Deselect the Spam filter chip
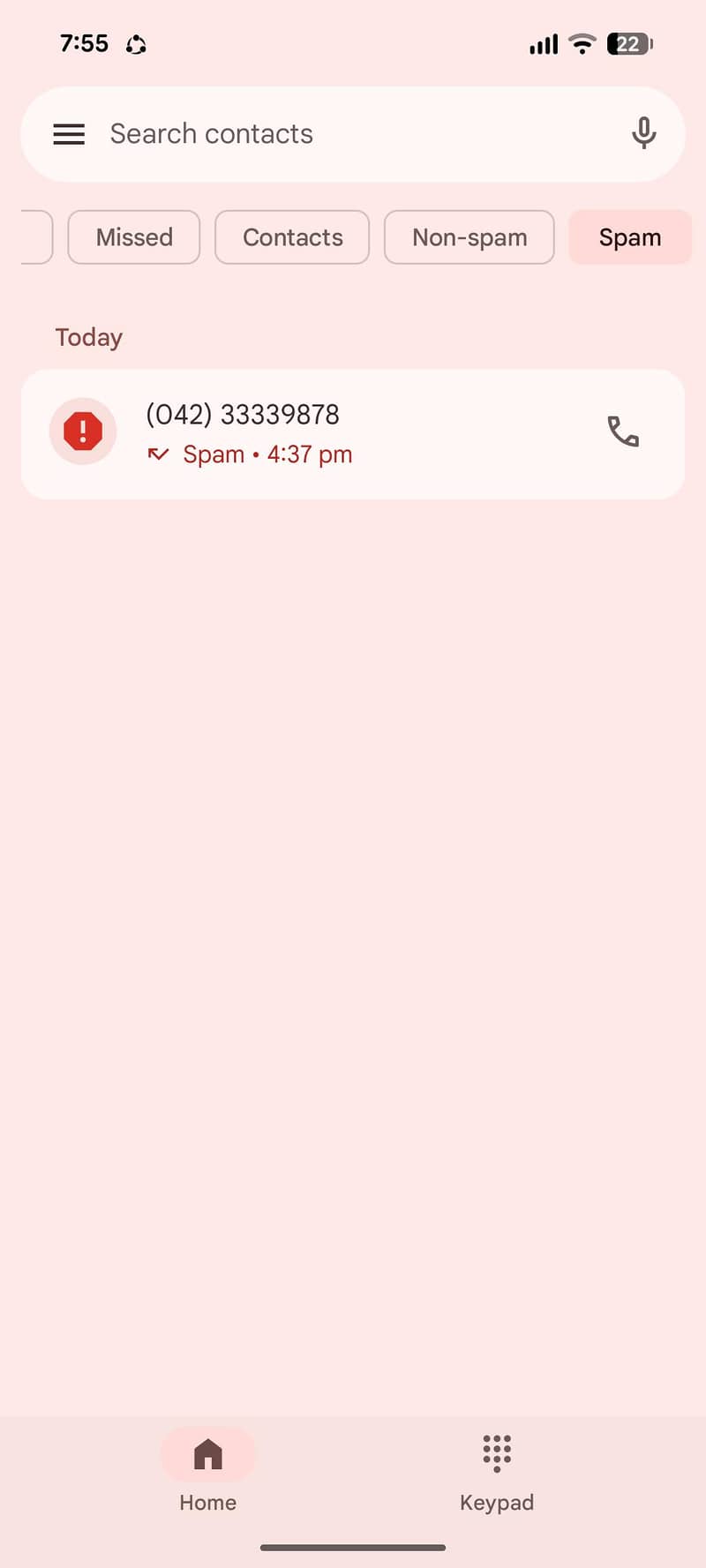The height and width of the screenshot is (1568, 706). 630,237
